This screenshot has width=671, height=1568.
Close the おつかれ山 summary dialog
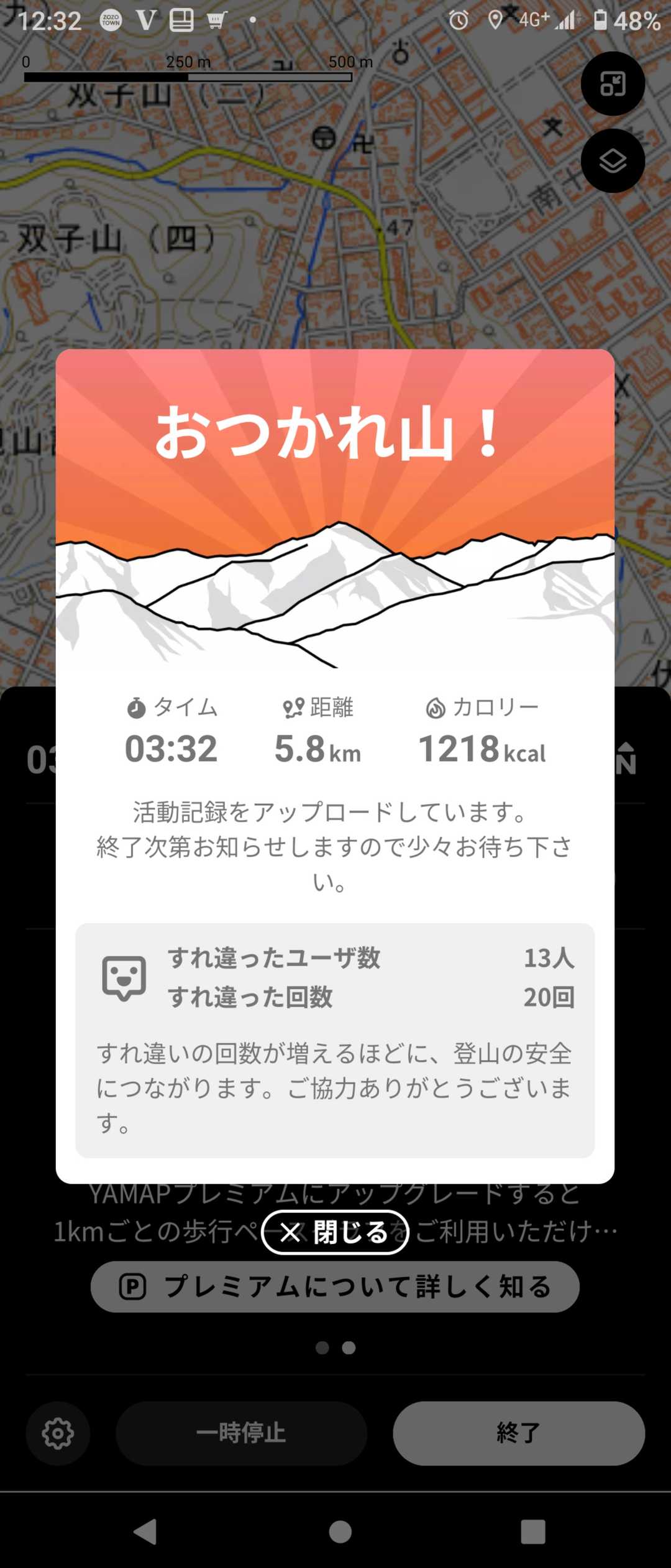point(335,1232)
